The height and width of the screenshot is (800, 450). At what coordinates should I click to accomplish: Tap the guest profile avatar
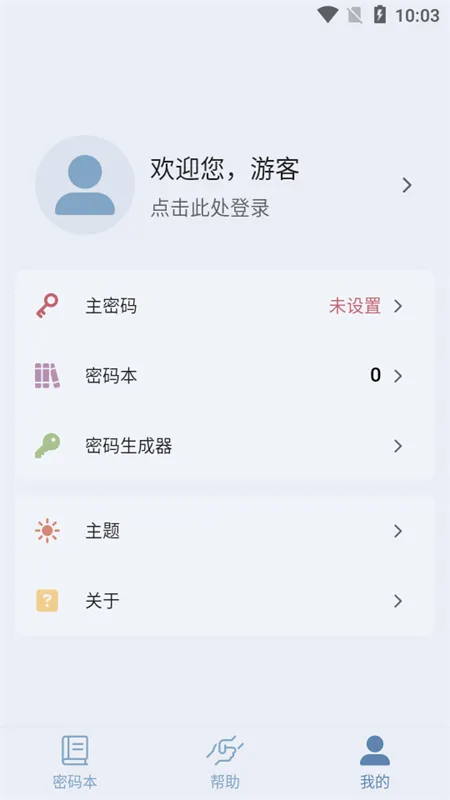point(85,185)
